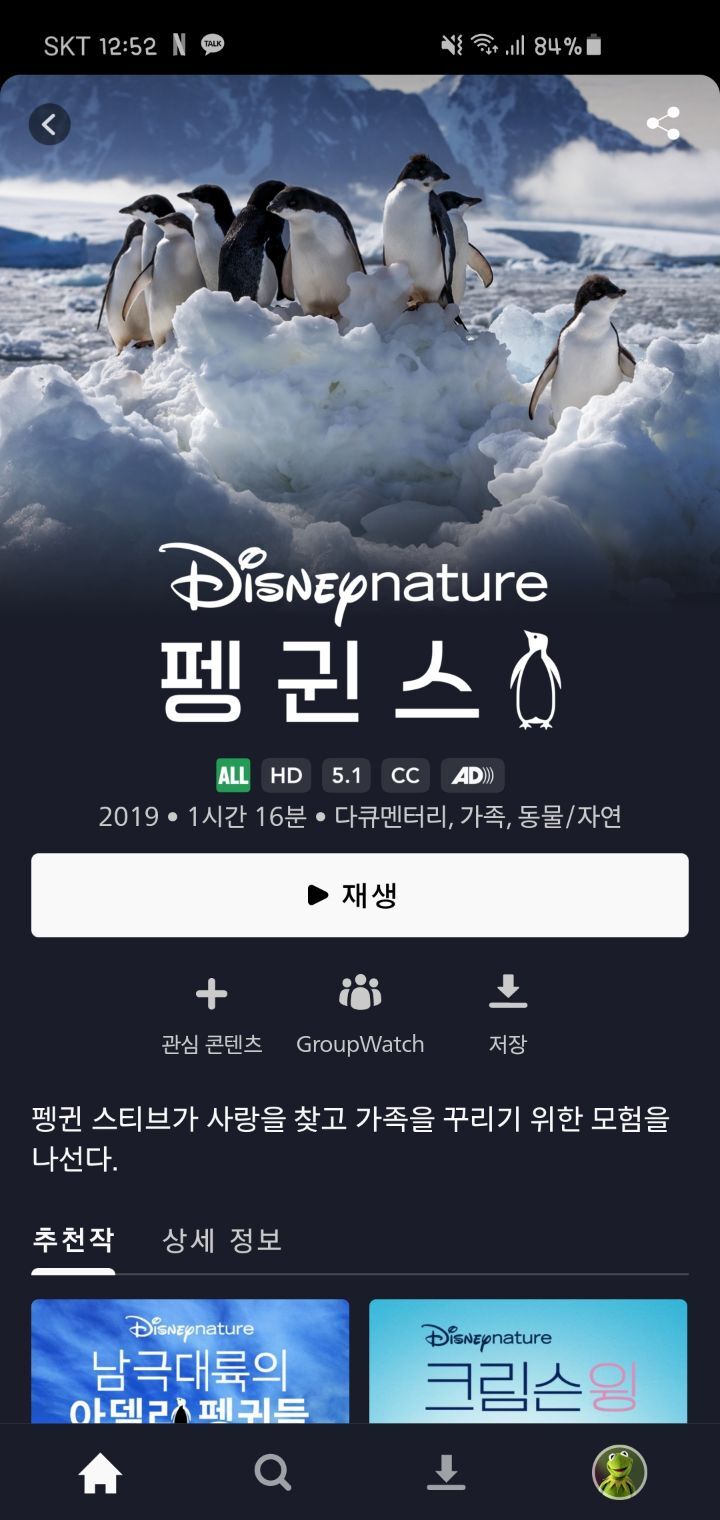Open downloads from the bottom navigation
Viewport: 720px width, 1520px height.
coord(446,1473)
